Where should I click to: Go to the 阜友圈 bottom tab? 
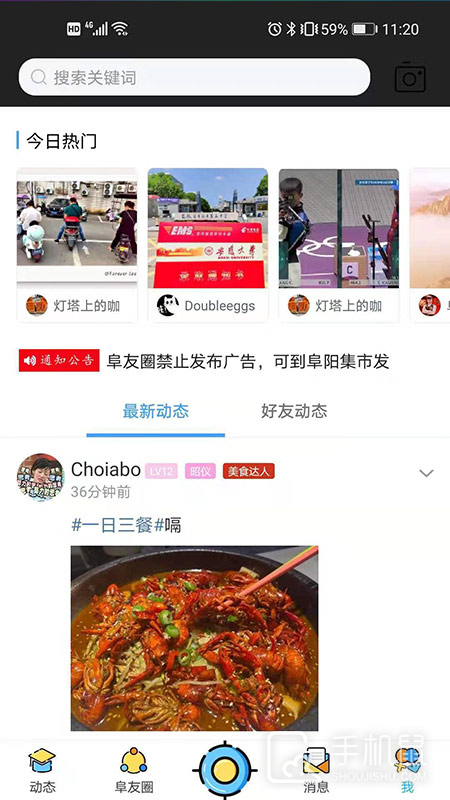tap(134, 770)
